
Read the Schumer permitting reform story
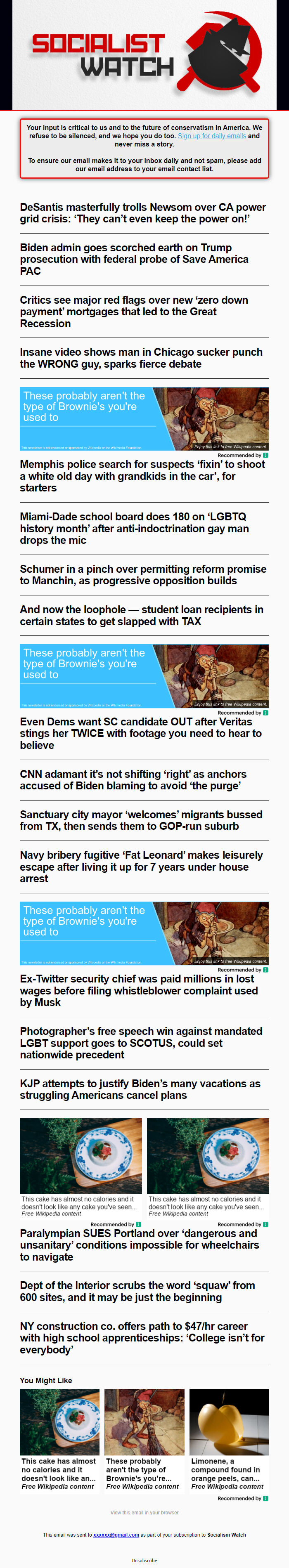[x=143, y=575]
